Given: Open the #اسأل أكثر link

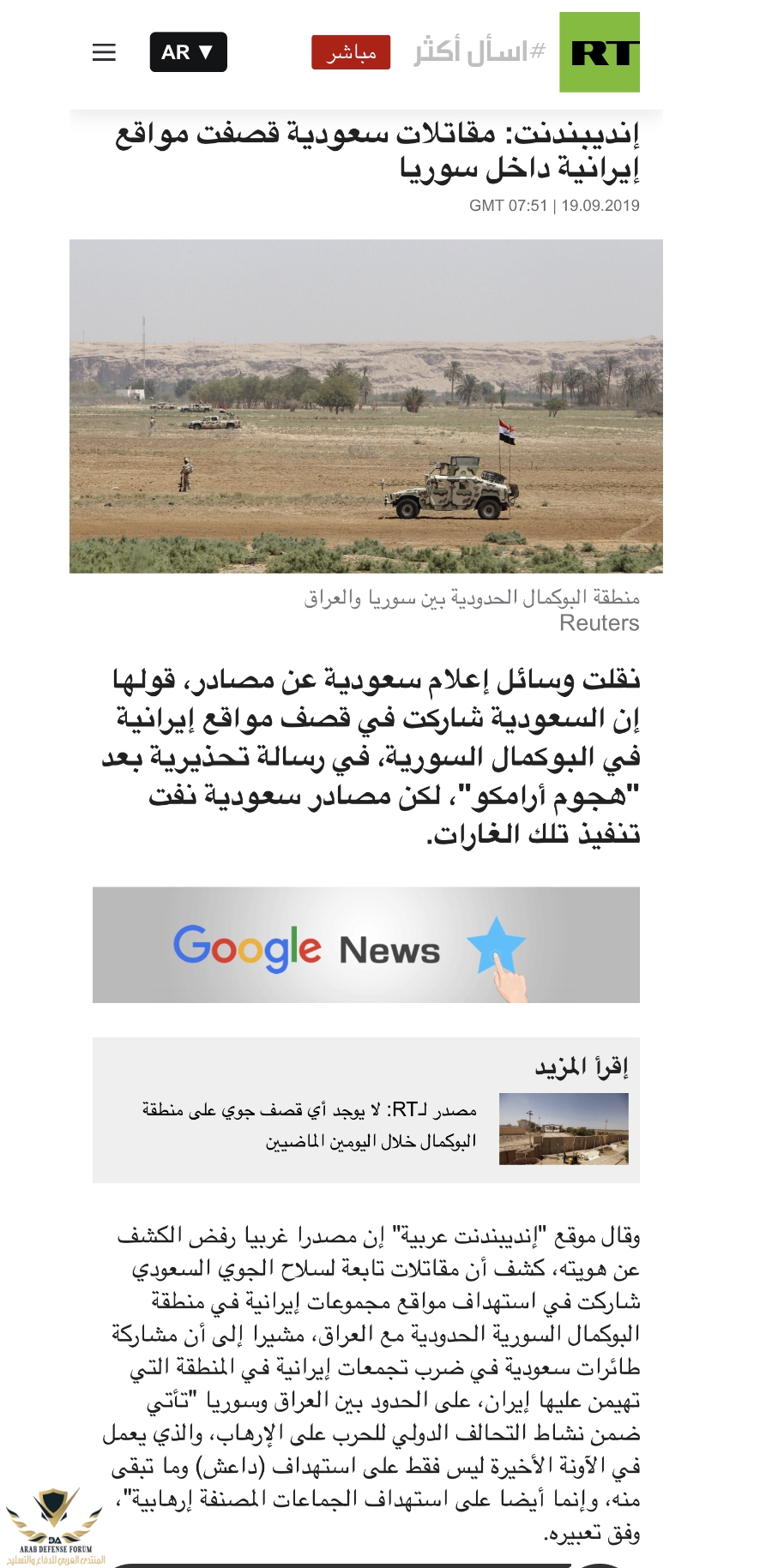Looking at the screenshot, I should tap(479, 52).
